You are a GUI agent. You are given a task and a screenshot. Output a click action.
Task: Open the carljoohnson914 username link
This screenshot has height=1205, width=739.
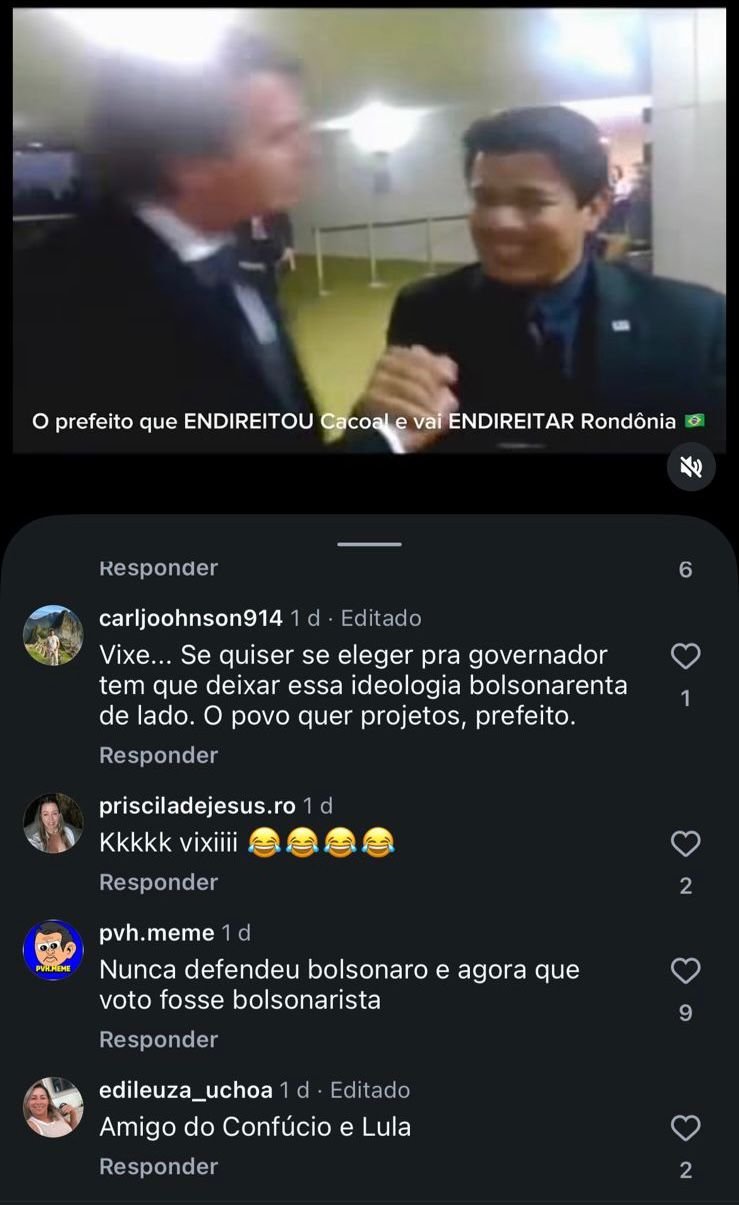[x=191, y=618]
